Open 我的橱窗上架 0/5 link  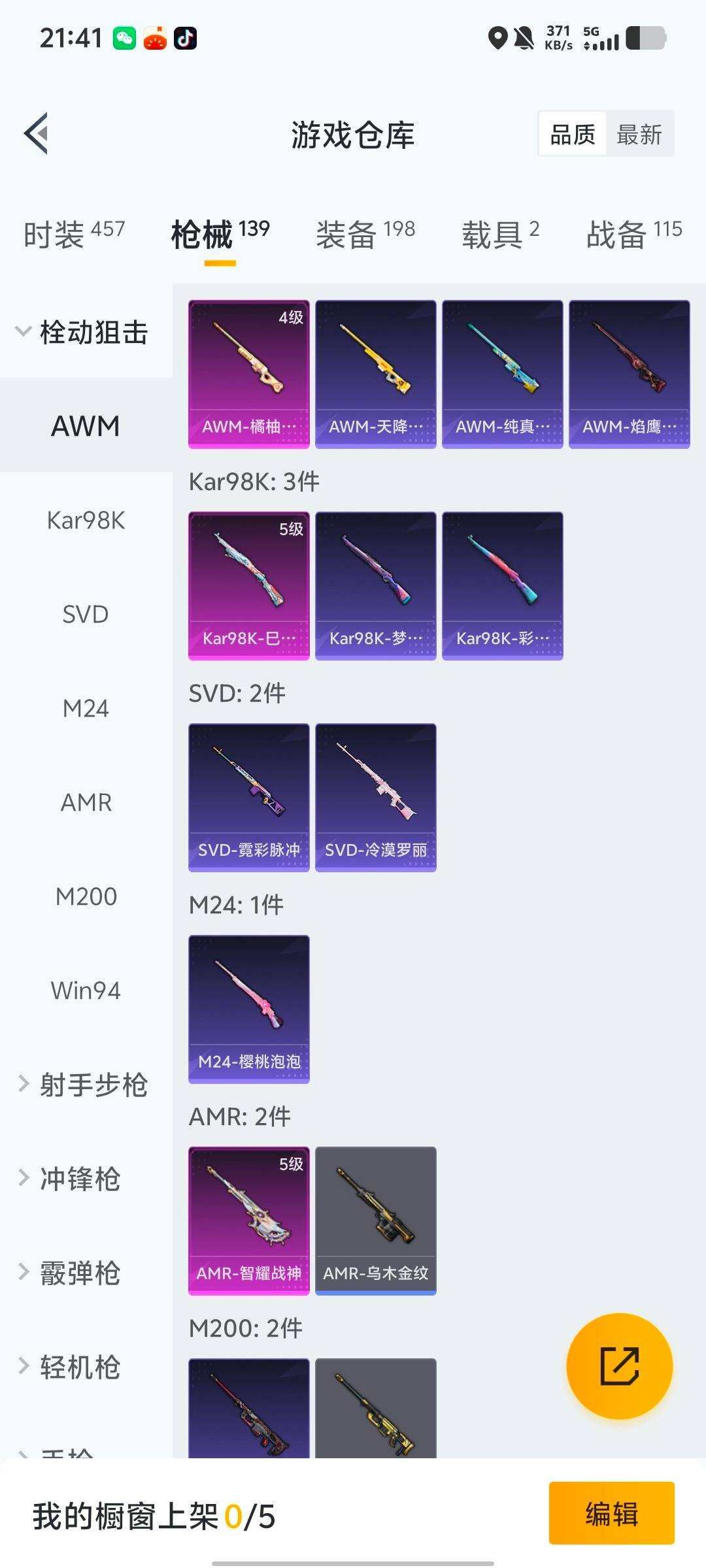(154, 1516)
